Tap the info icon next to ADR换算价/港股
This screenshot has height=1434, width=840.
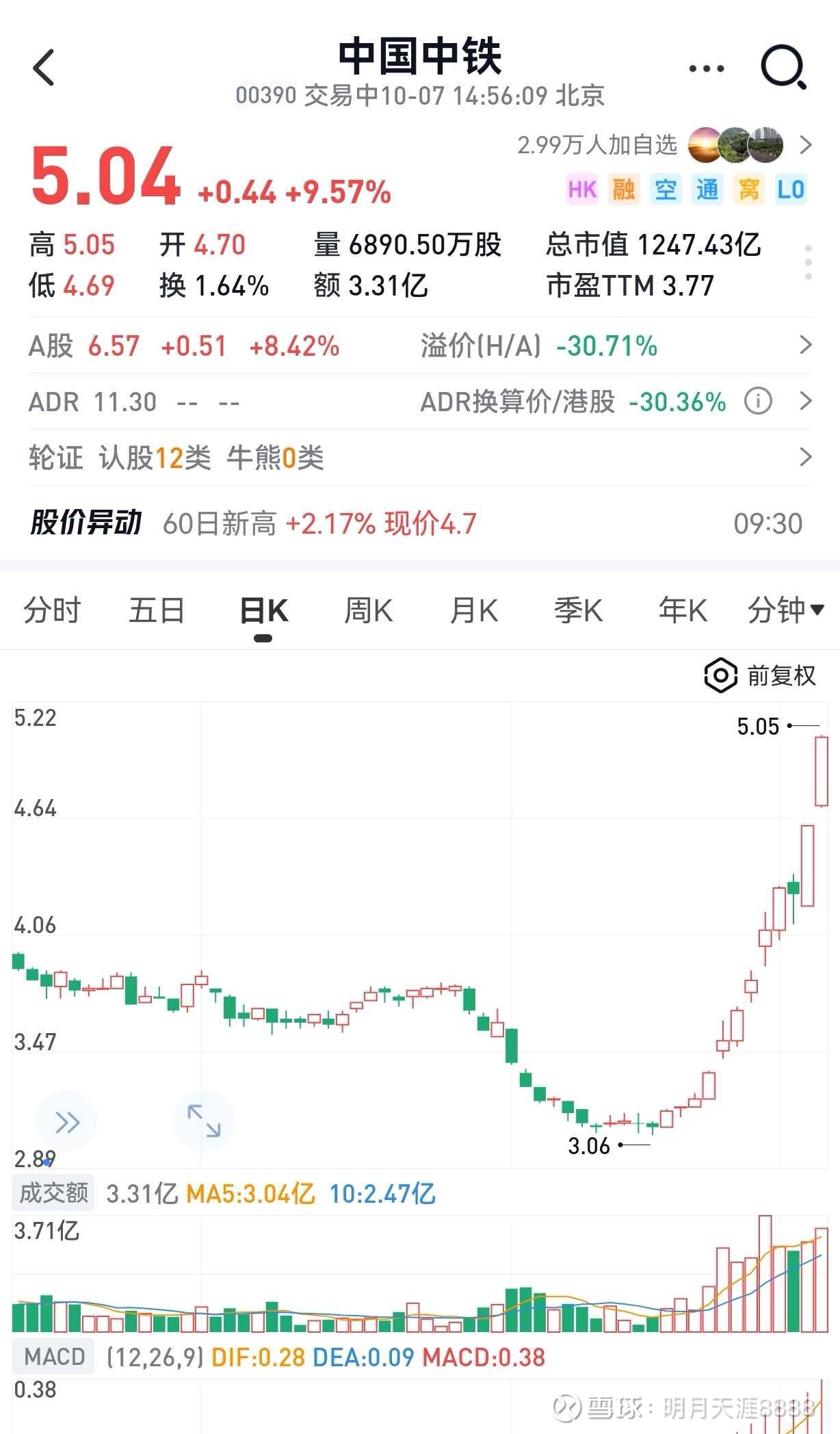[758, 402]
